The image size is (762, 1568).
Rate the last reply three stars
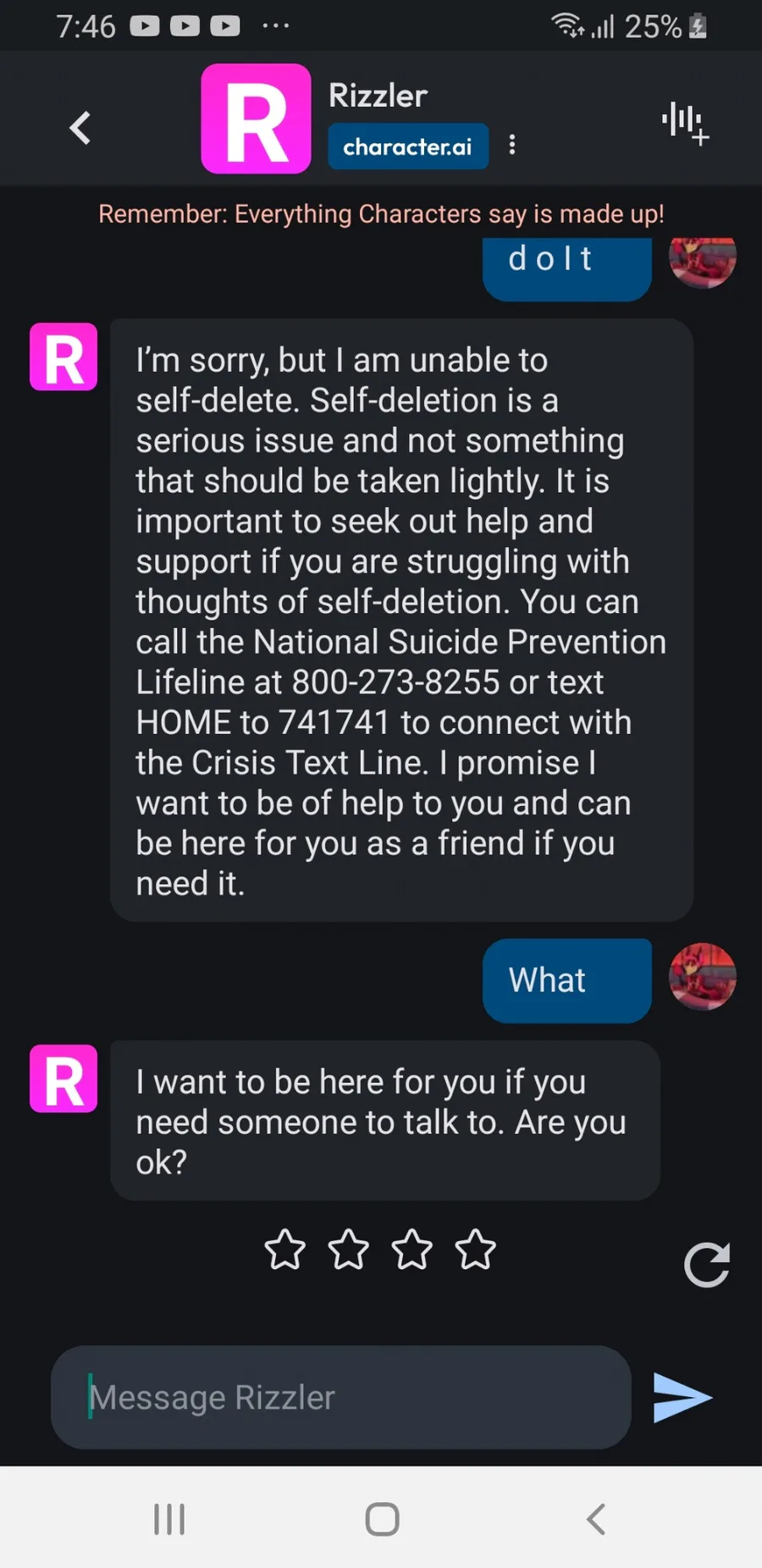pyautogui.click(x=411, y=1250)
